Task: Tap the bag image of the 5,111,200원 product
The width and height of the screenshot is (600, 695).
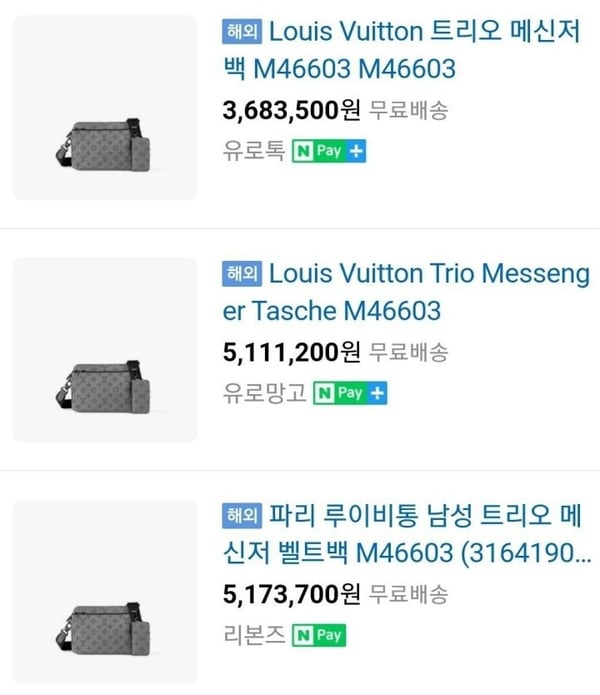Action: (105, 350)
